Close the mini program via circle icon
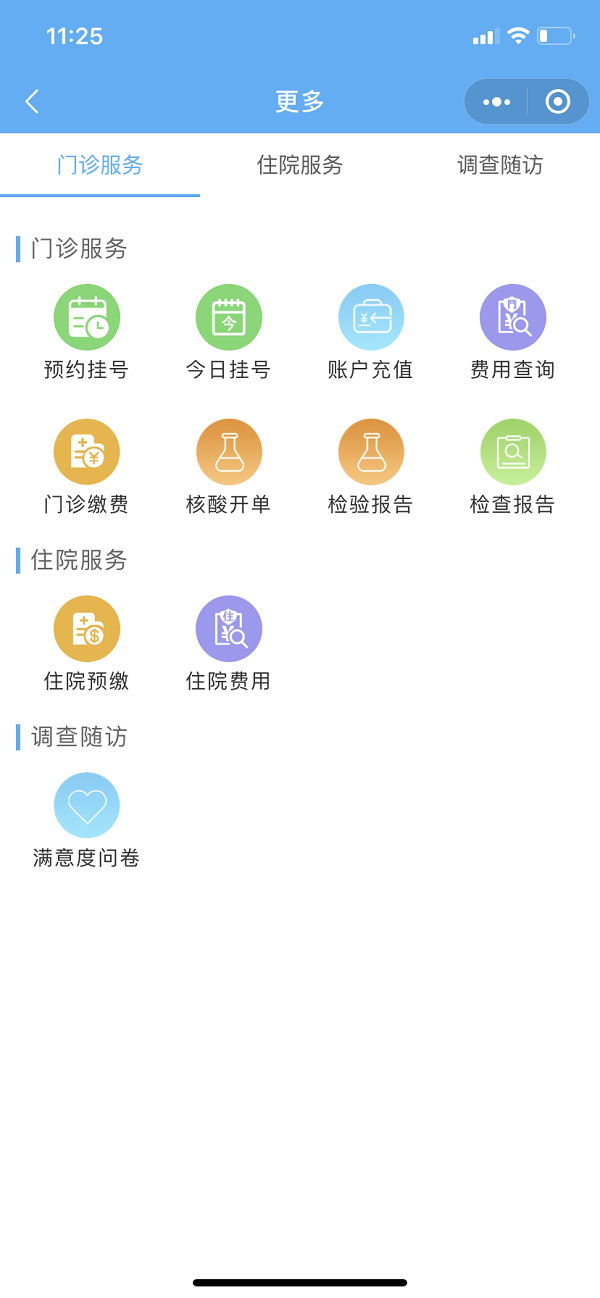The image size is (600, 1298). pos(558,101)
